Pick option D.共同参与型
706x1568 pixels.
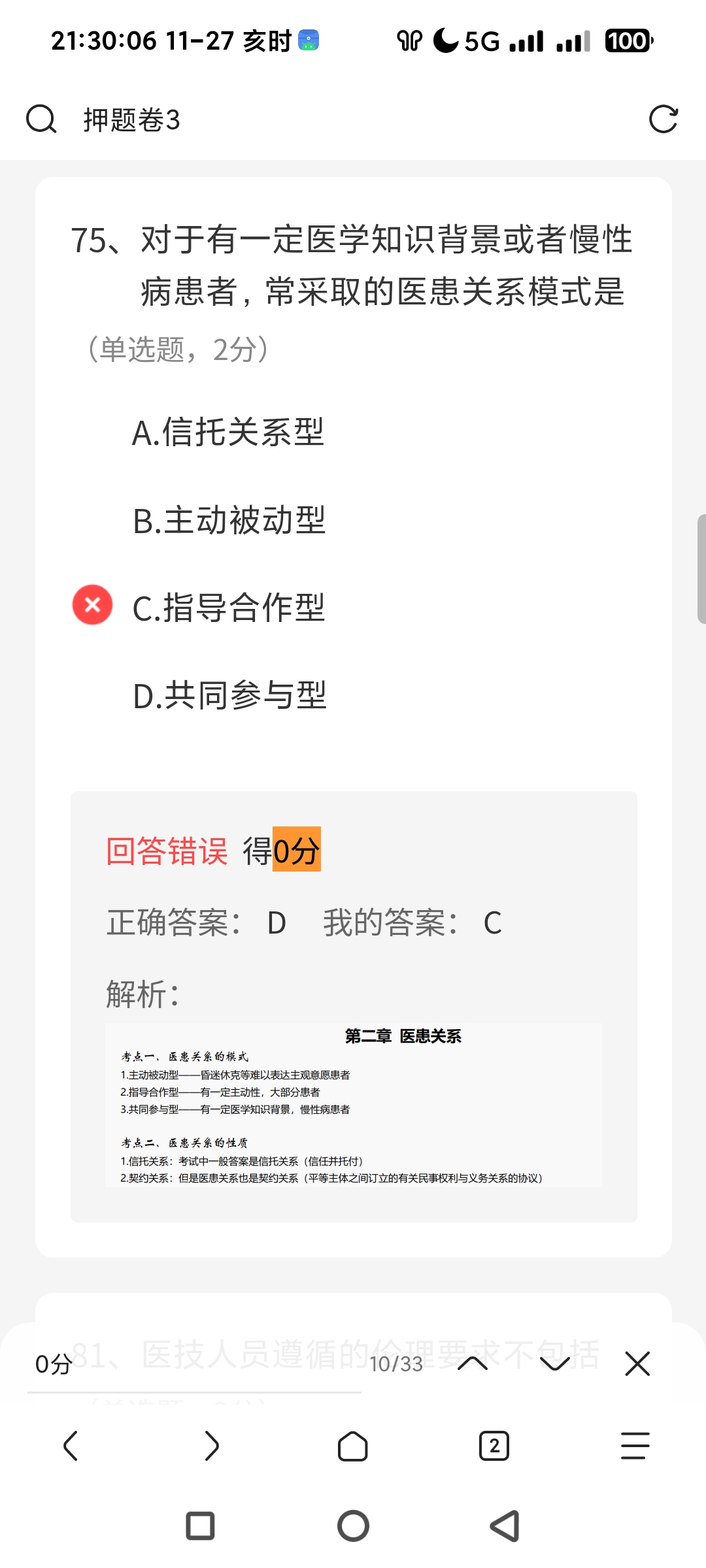tap(229, 695)
